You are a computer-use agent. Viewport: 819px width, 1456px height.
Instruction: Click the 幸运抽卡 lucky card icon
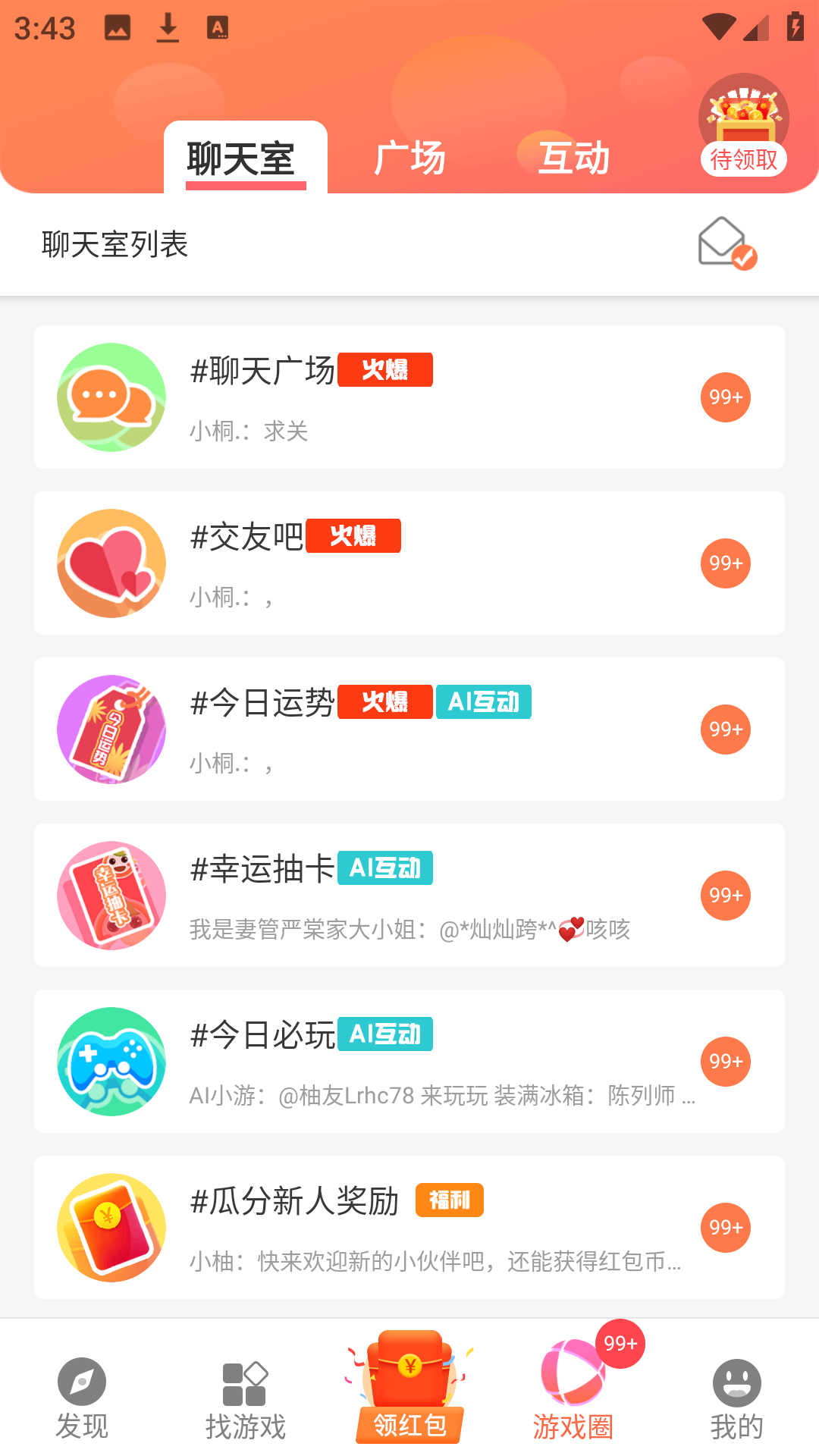[x=111, y=895]
